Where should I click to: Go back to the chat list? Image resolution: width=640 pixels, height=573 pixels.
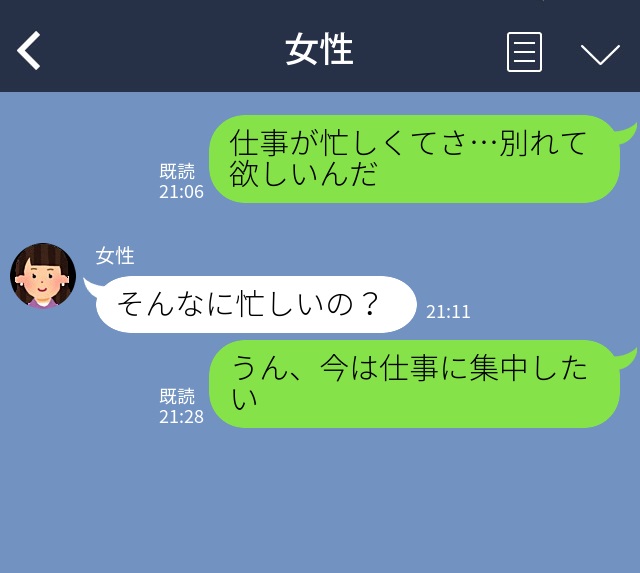point(30,50)
